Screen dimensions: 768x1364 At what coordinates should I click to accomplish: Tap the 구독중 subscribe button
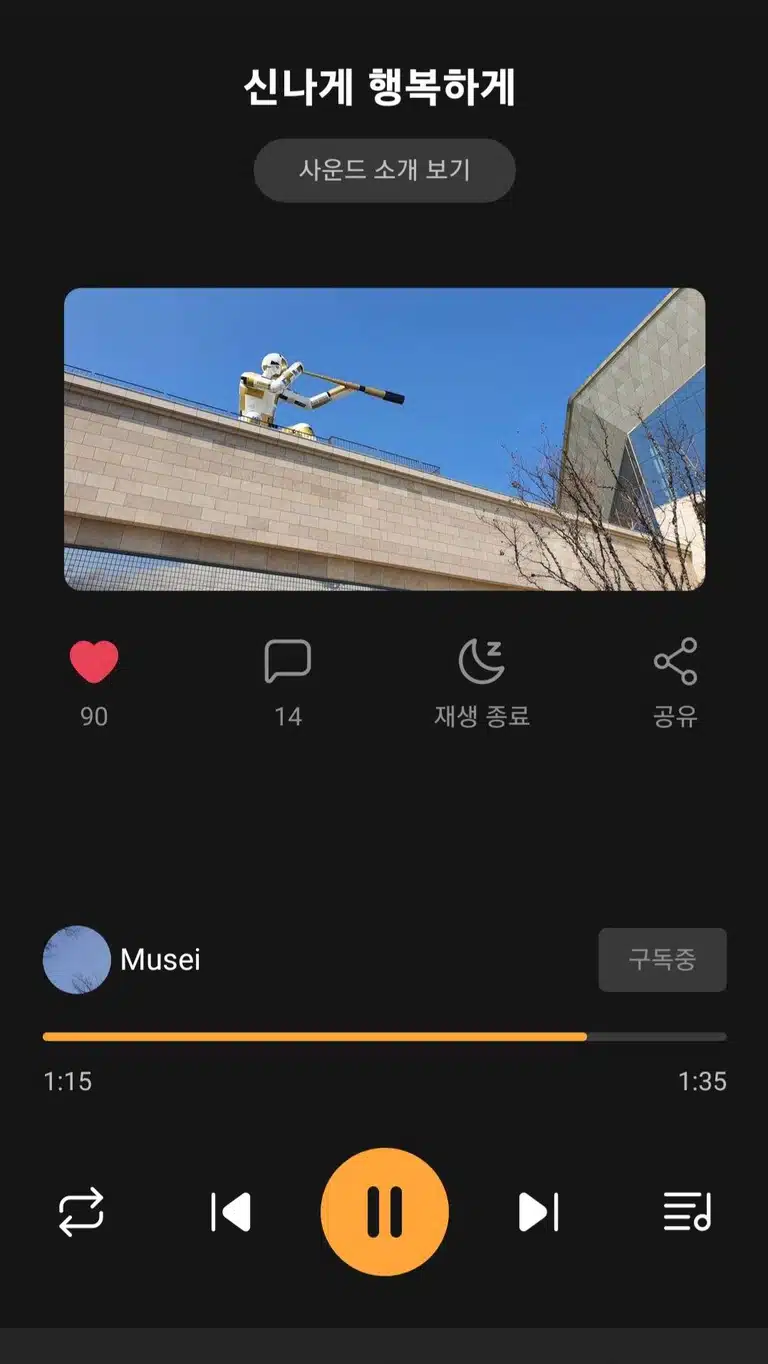coord(662,960)
